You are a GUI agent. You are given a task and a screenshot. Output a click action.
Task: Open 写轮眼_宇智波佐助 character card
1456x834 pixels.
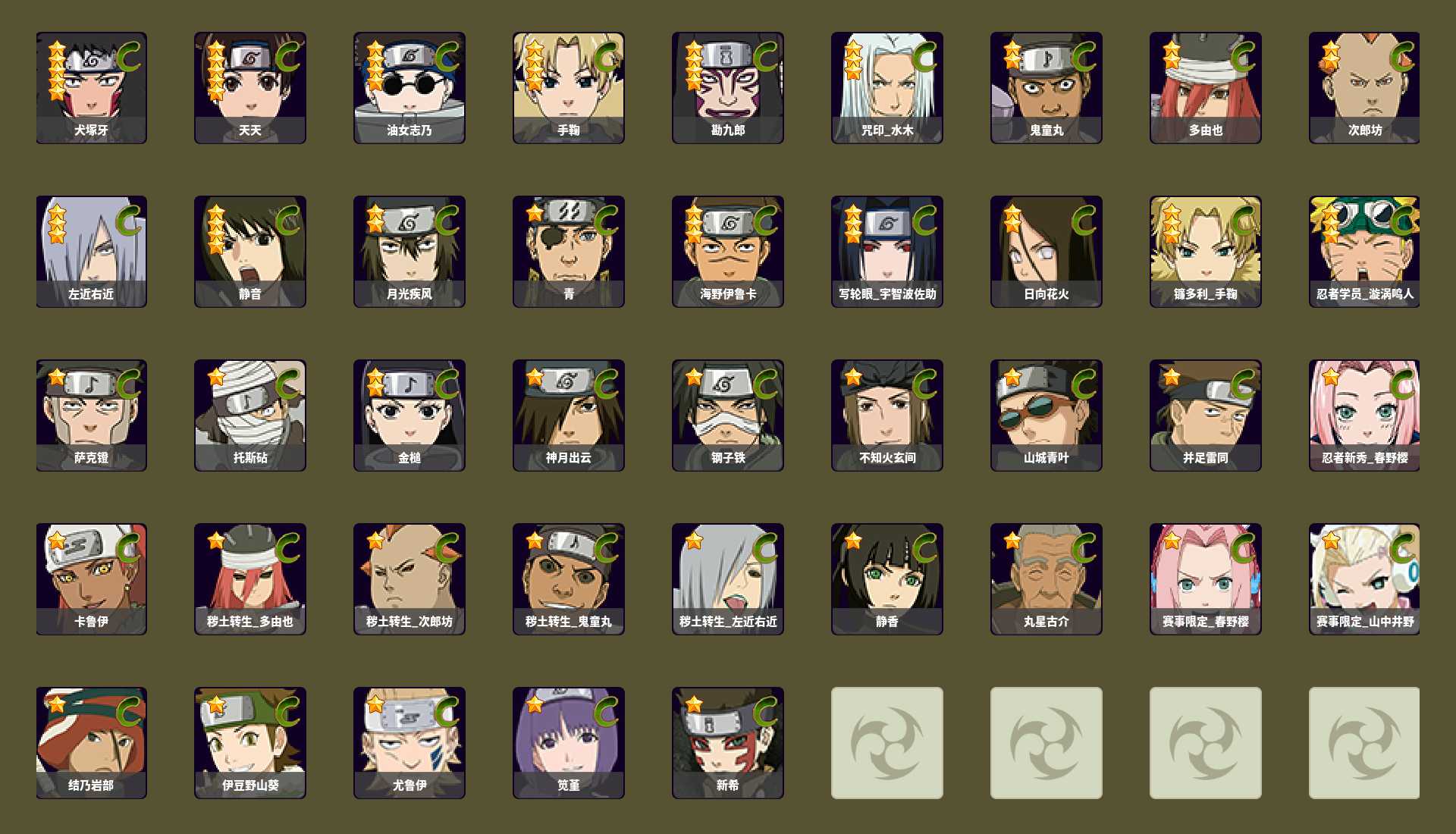[x=887, y=251]
